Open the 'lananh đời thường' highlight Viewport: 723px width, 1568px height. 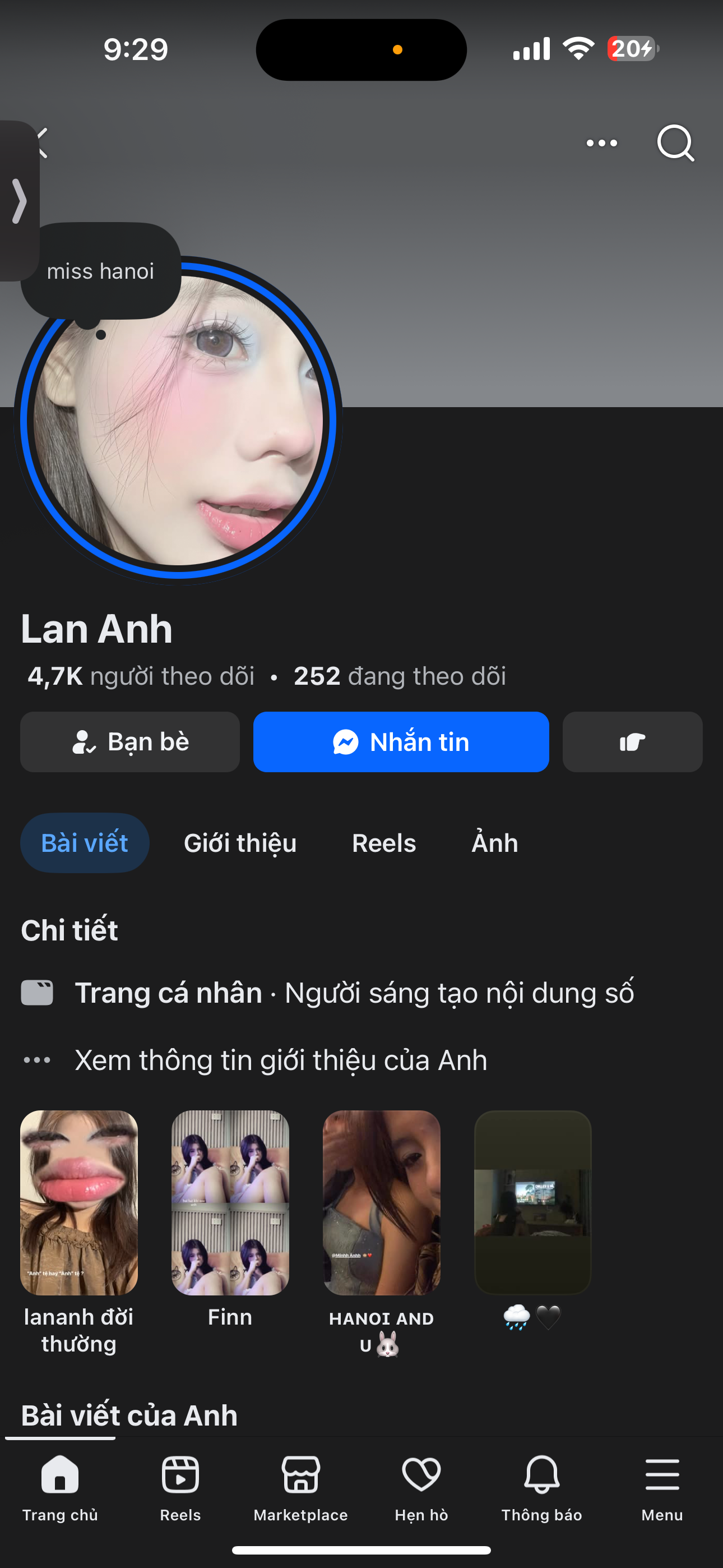(79, 1202)
